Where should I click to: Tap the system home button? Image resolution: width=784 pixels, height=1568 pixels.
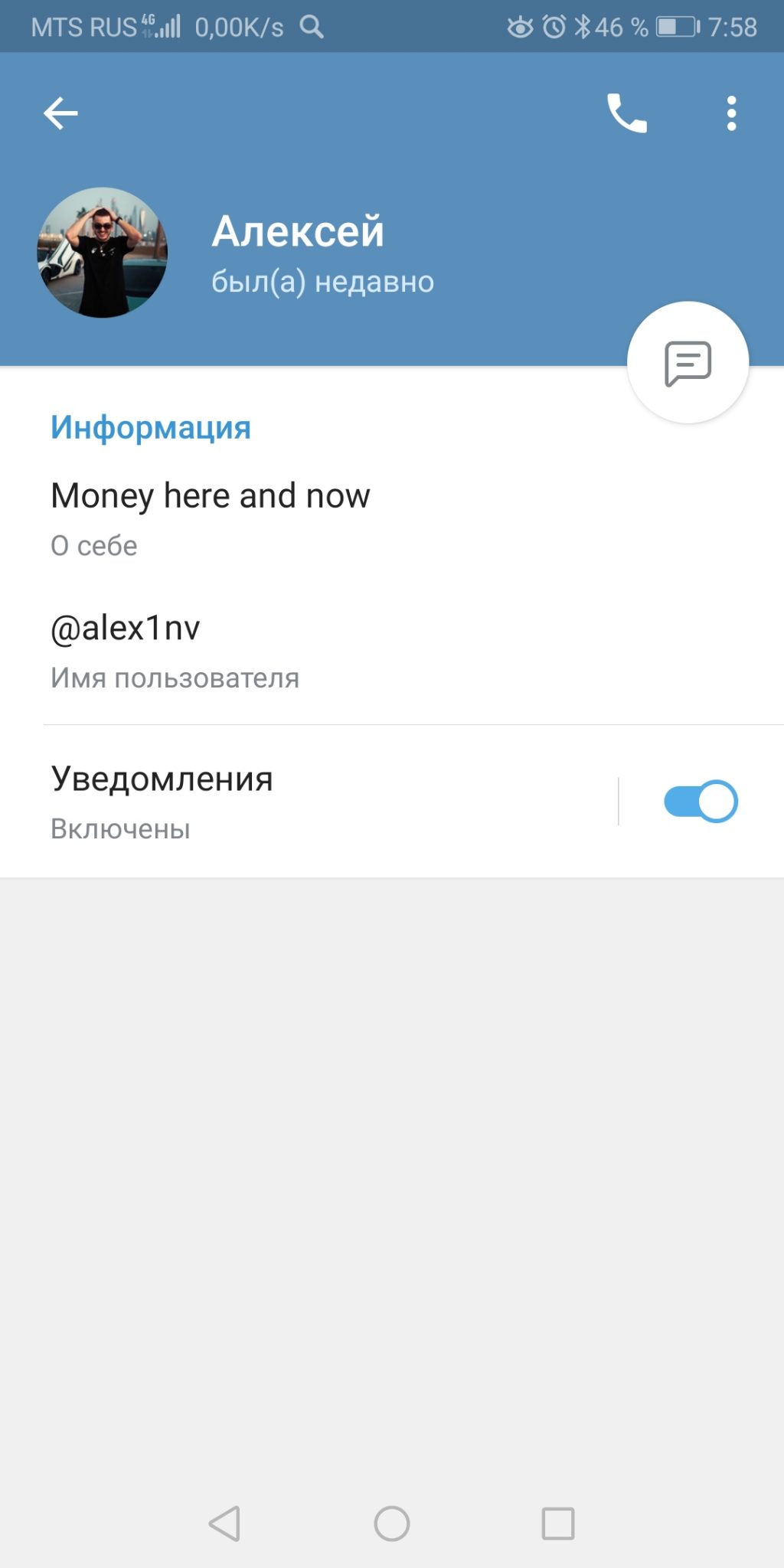coord(392,1524)
